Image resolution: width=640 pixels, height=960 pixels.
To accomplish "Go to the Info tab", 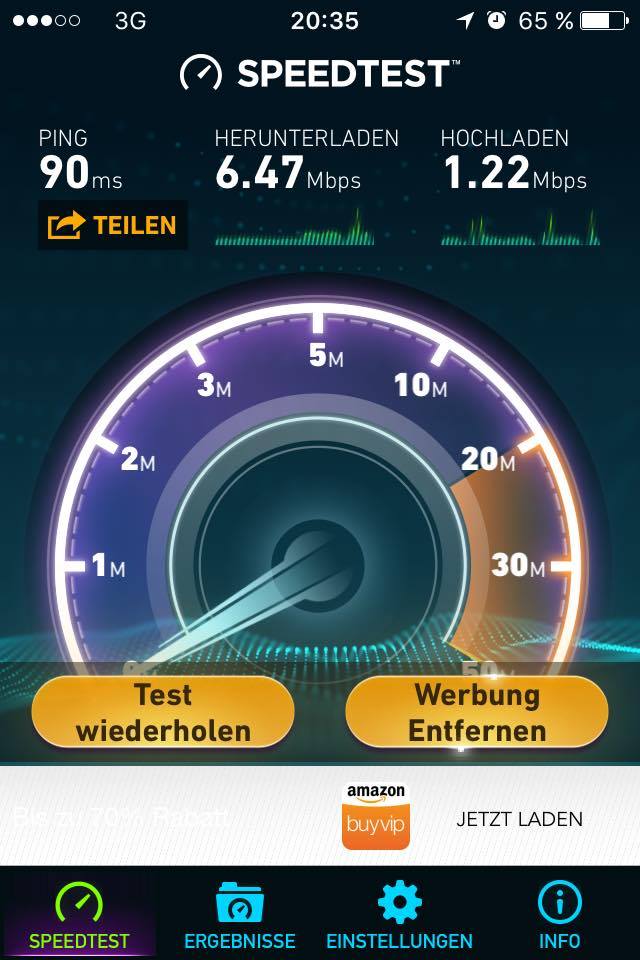I will click(559, 915).
